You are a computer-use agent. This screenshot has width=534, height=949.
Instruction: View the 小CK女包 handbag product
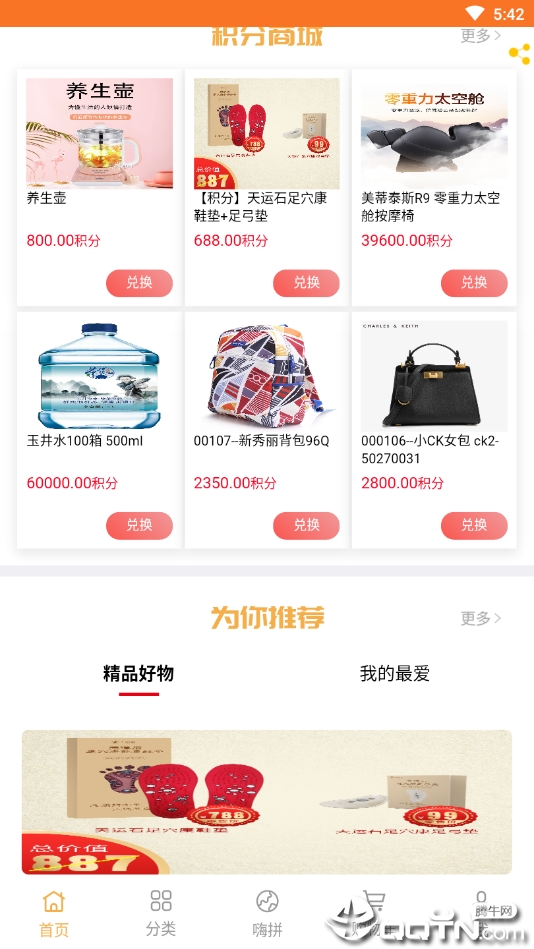[x=434, y=376]
